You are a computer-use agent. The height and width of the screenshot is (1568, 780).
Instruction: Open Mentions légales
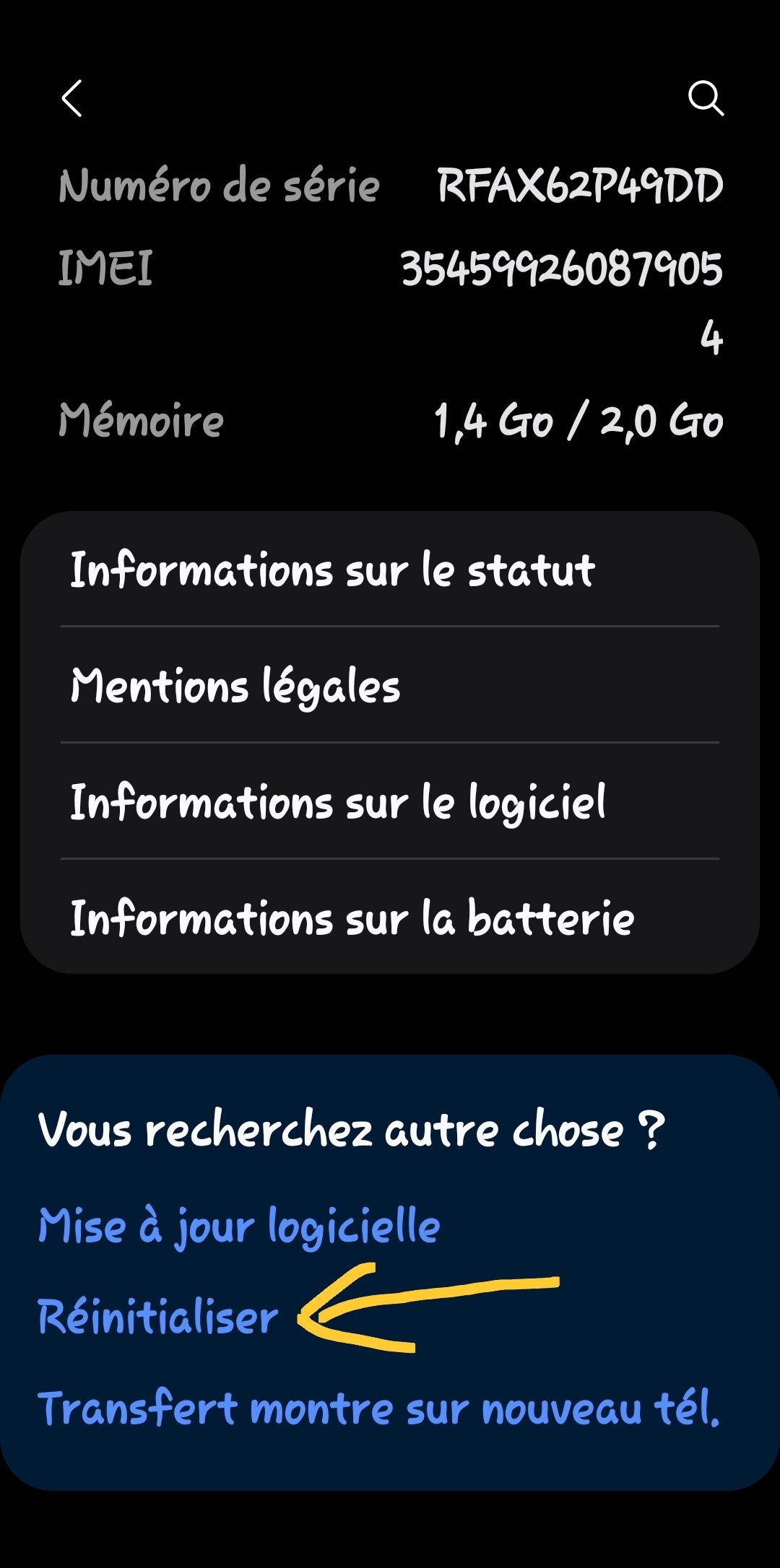235,687
